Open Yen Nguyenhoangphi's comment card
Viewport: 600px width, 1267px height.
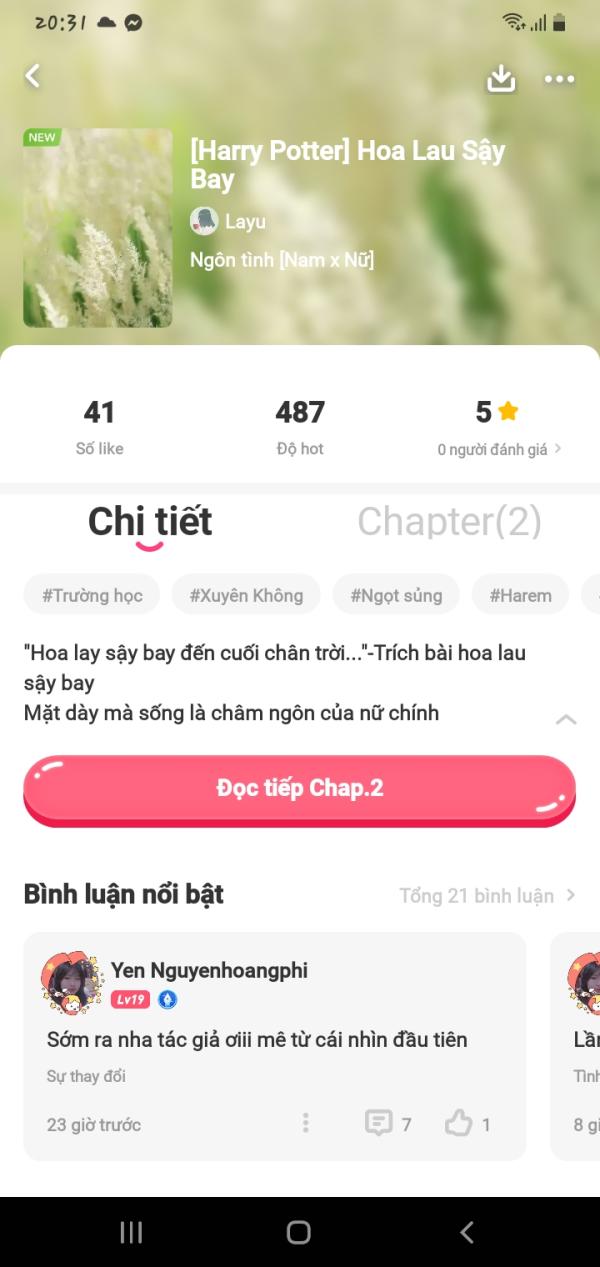[x=274, y=1040]
